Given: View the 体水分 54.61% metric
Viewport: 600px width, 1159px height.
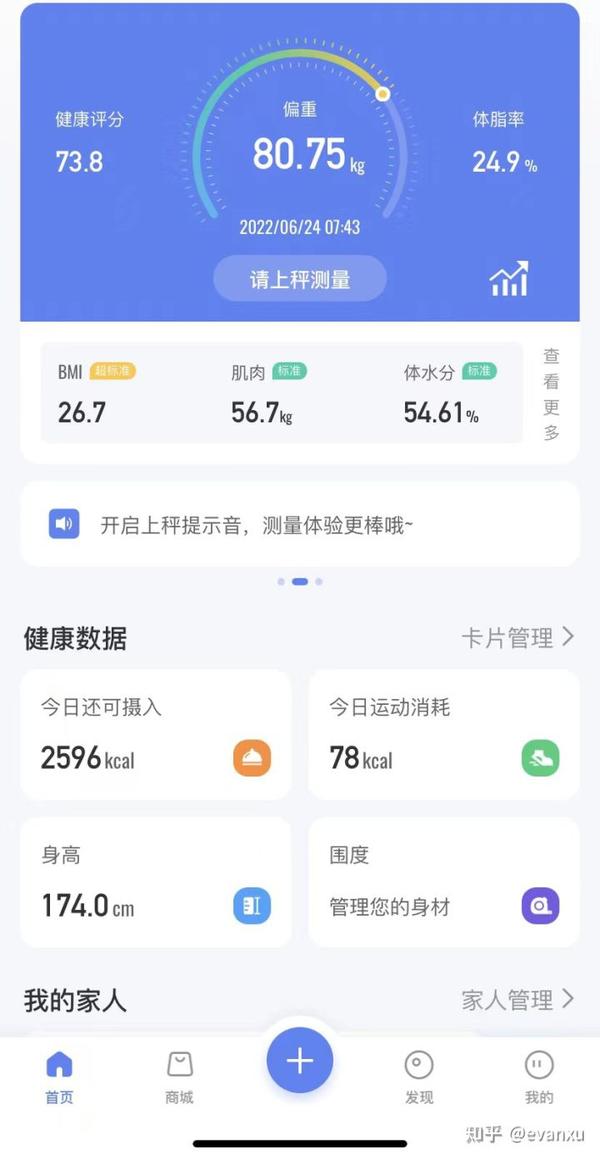Looking at the screenshot, I should coord(450,394).
